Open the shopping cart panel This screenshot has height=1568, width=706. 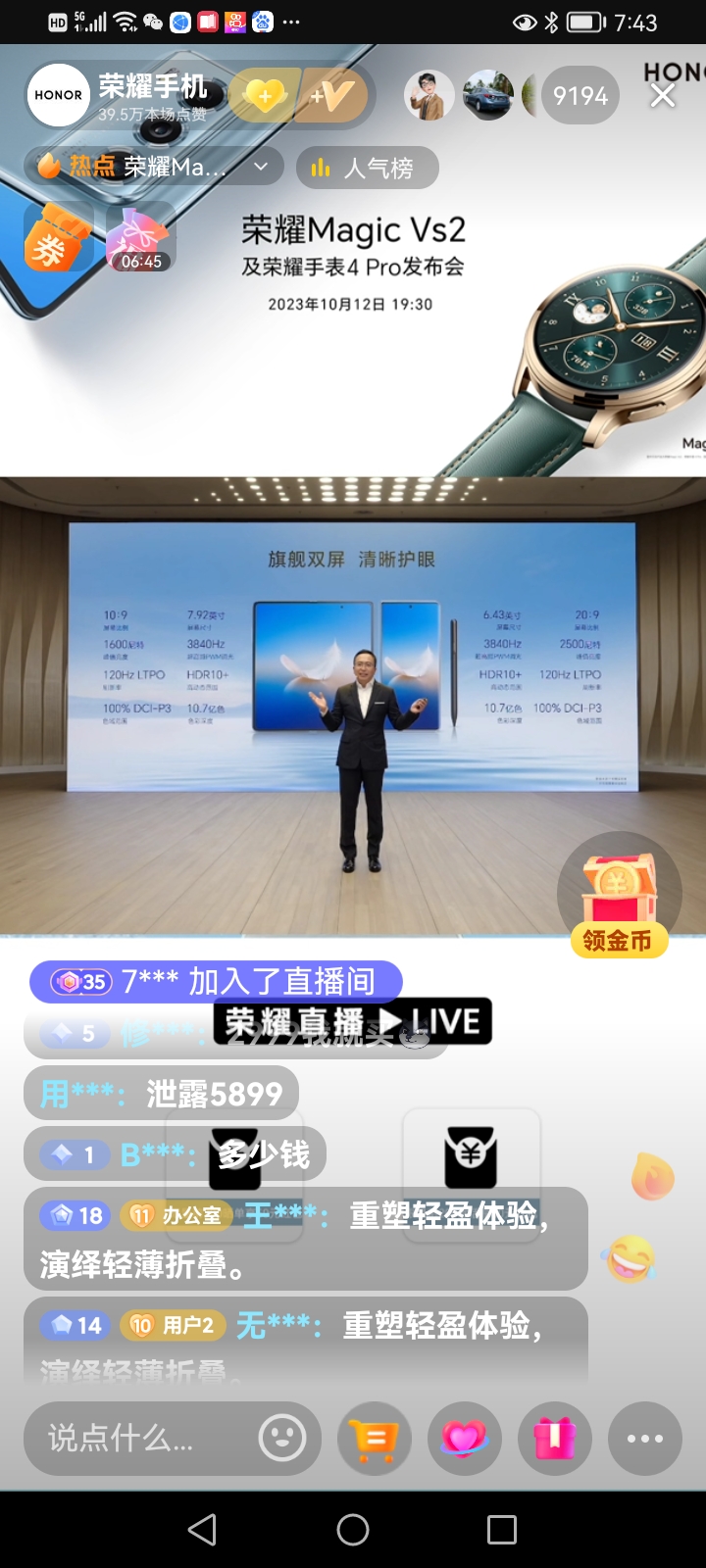pyautogui.click(x=374, y=1438)
